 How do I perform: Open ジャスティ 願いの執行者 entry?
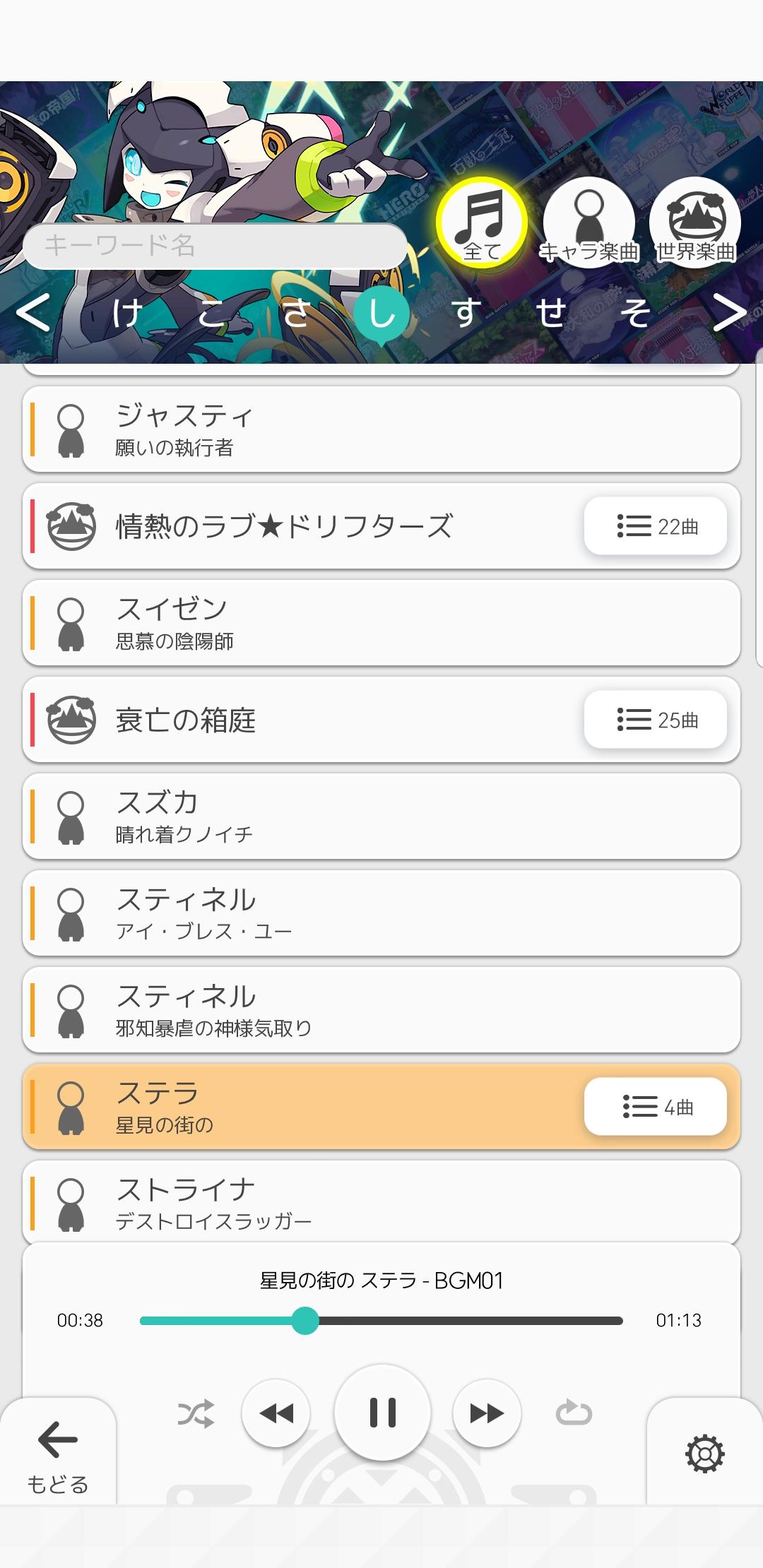coord(381,429)
